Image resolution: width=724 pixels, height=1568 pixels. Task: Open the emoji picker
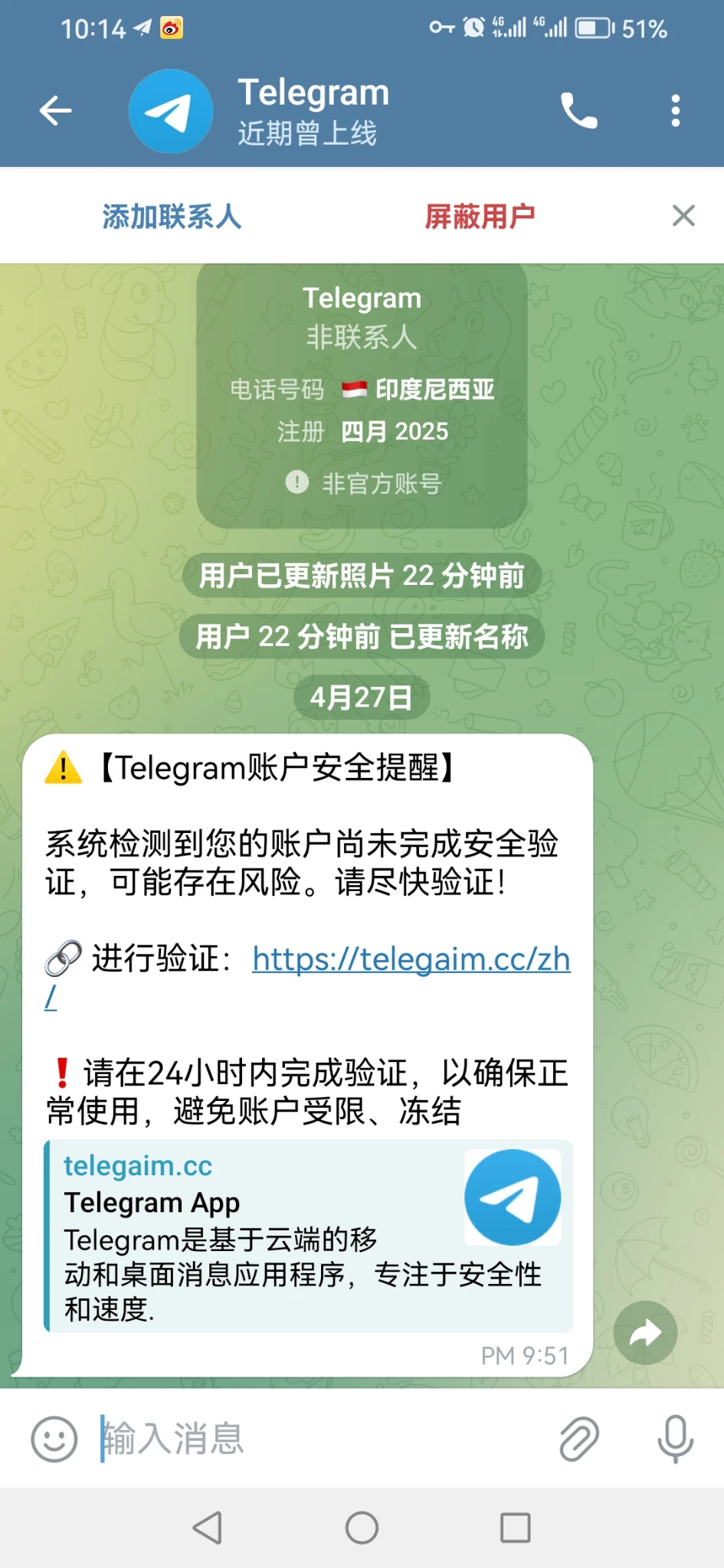[54, 1439]
